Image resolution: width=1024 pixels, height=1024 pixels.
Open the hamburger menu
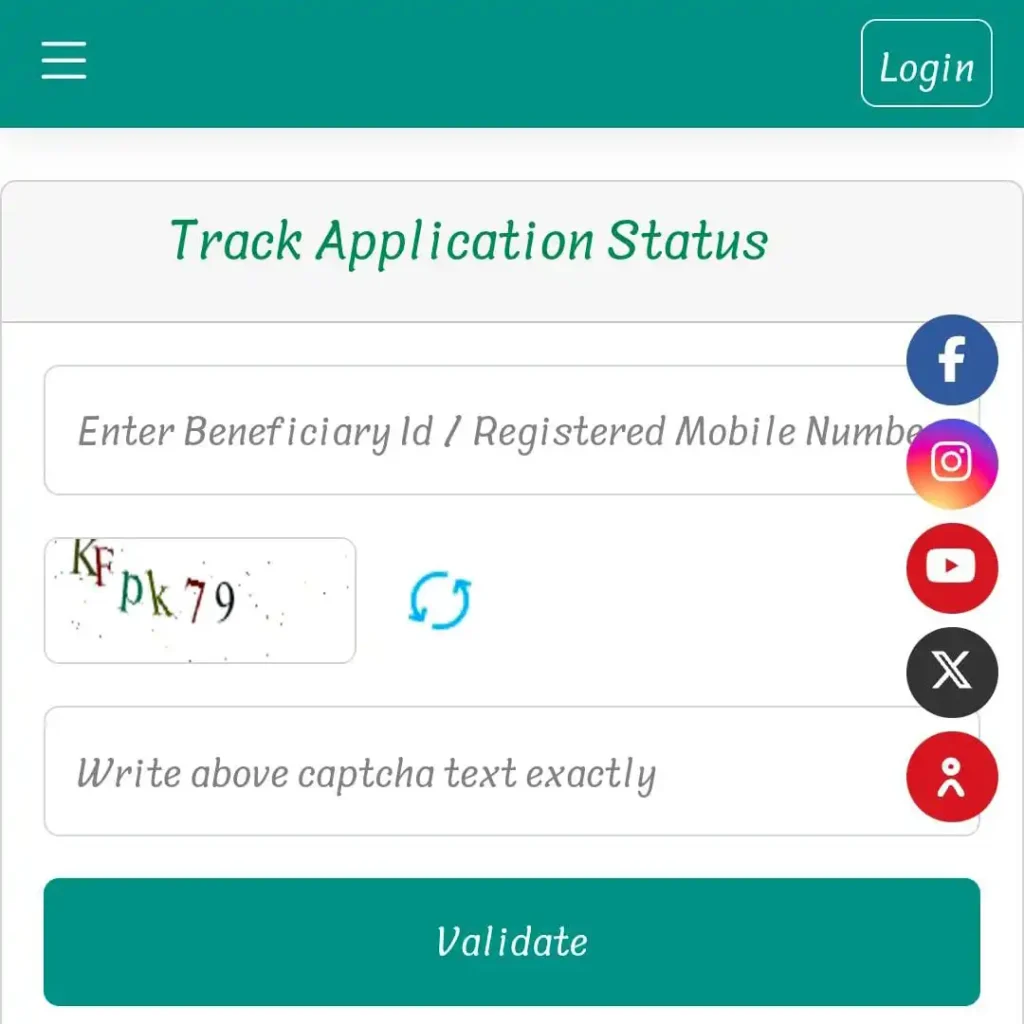click(x=64, y=61)
